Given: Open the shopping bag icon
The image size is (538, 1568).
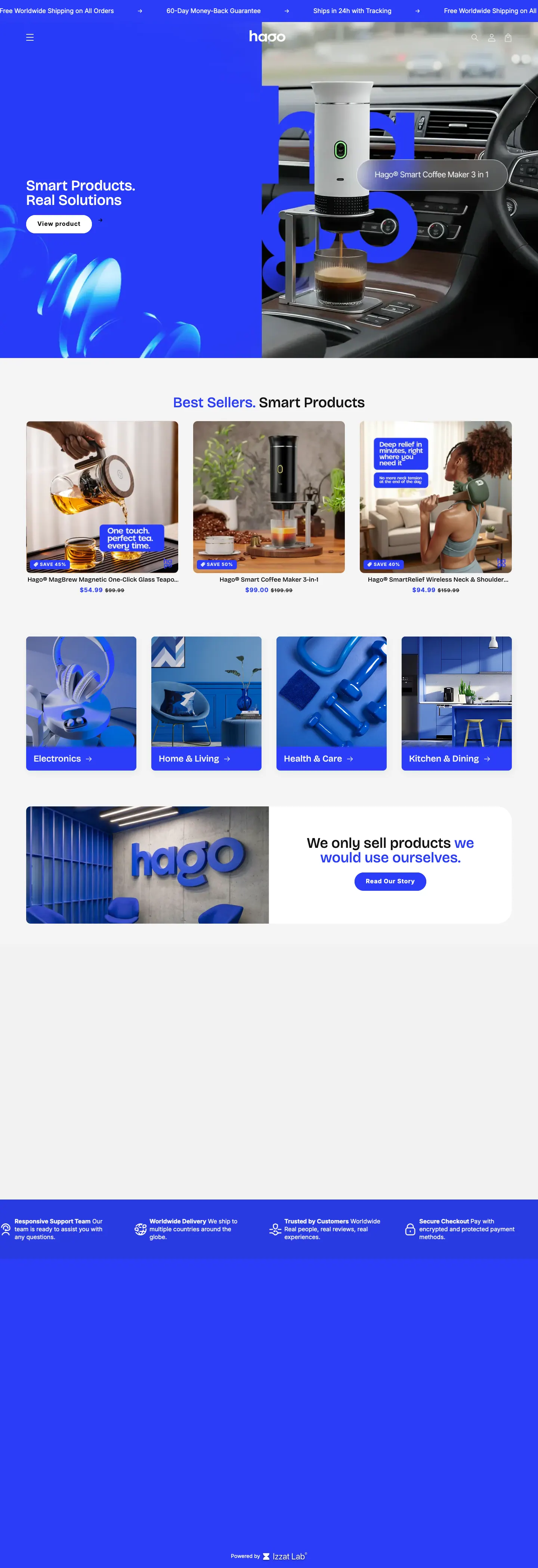Looking at the screenshot, I should [x=508, y=38].
